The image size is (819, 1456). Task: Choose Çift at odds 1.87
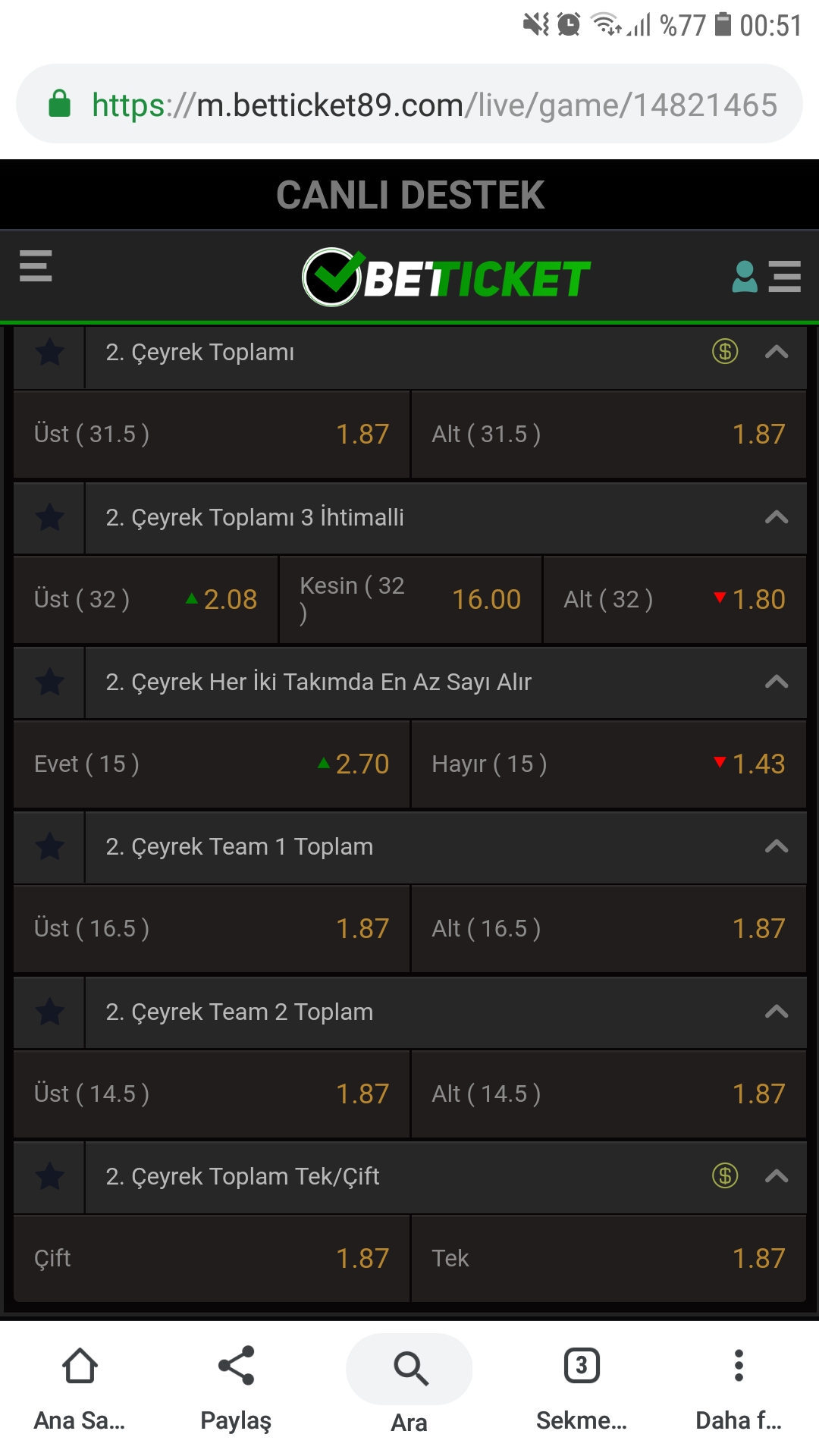click(212, 1259)
